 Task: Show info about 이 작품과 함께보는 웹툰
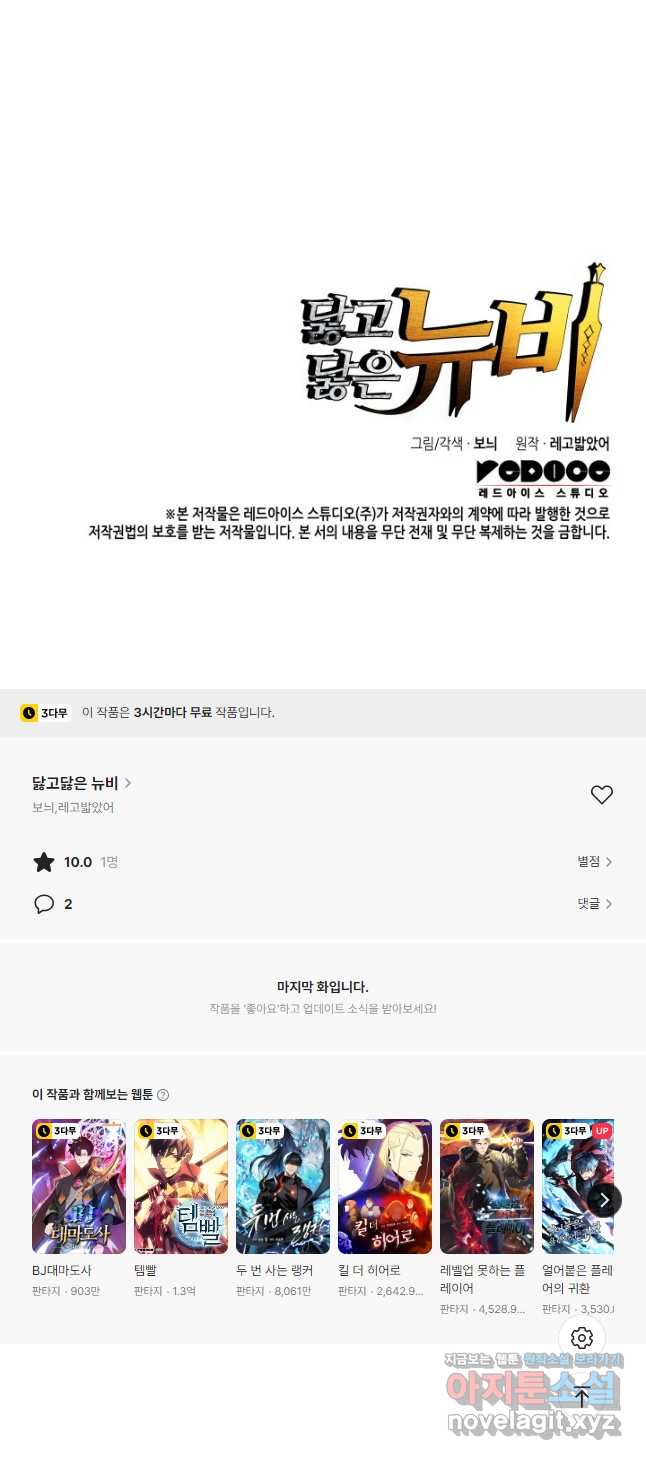point(163,1095)
